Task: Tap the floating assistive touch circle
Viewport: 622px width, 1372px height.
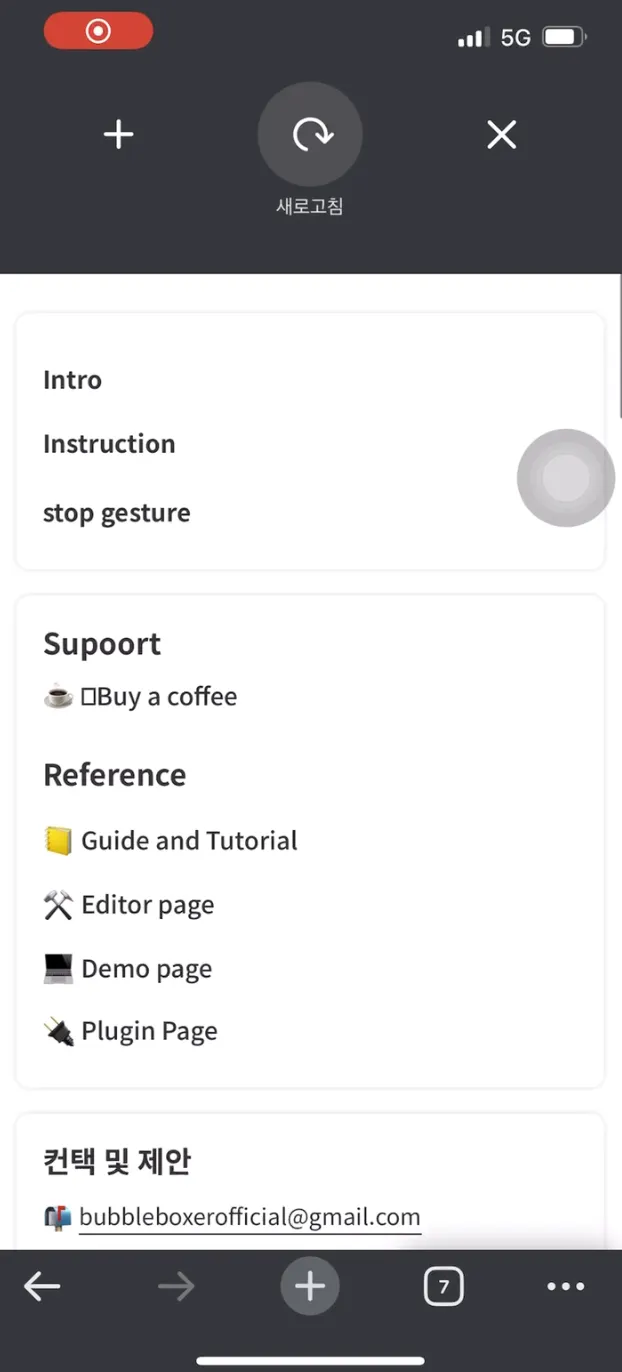Action: (565, 478)
